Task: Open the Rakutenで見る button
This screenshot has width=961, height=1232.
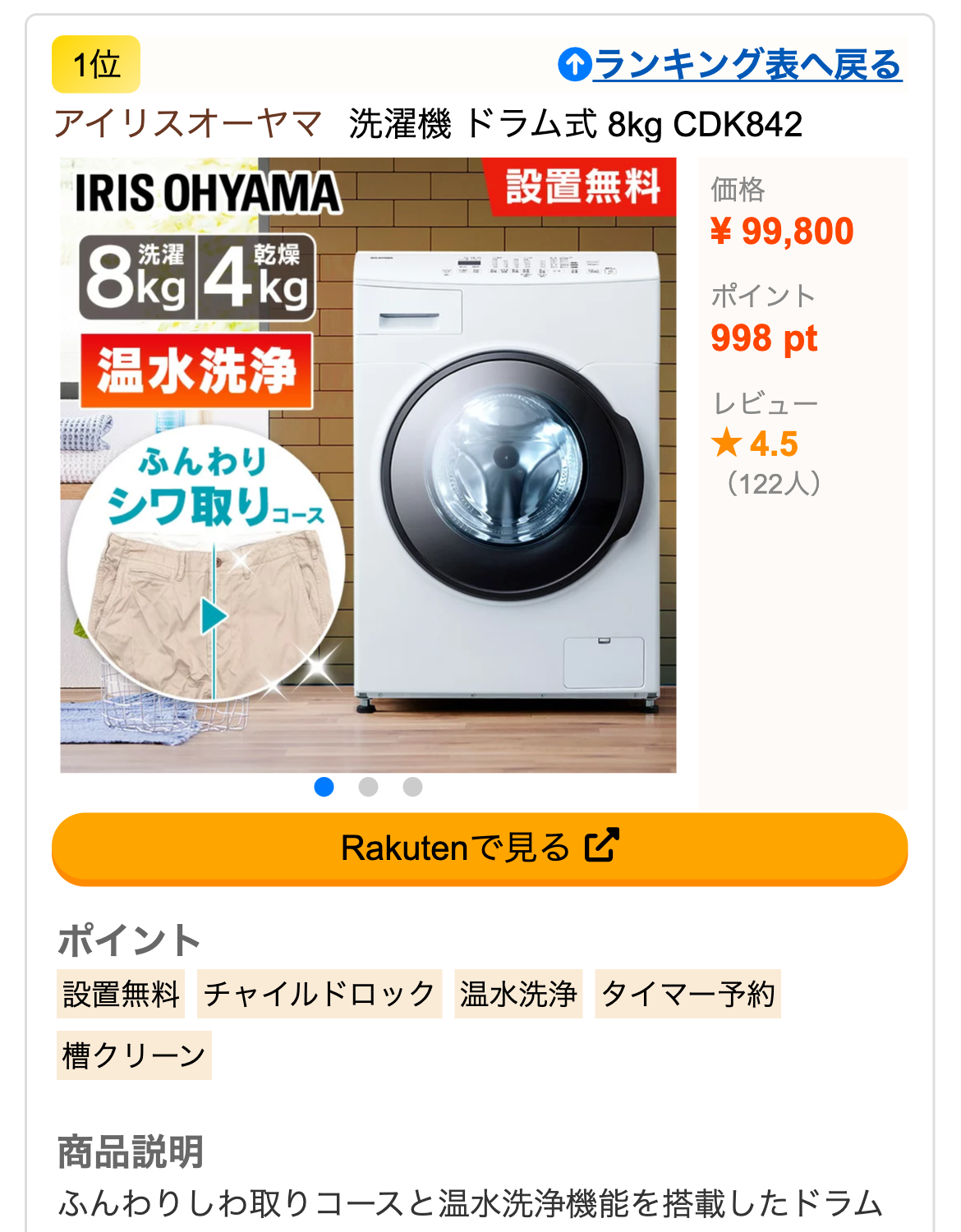Action: 480,848
